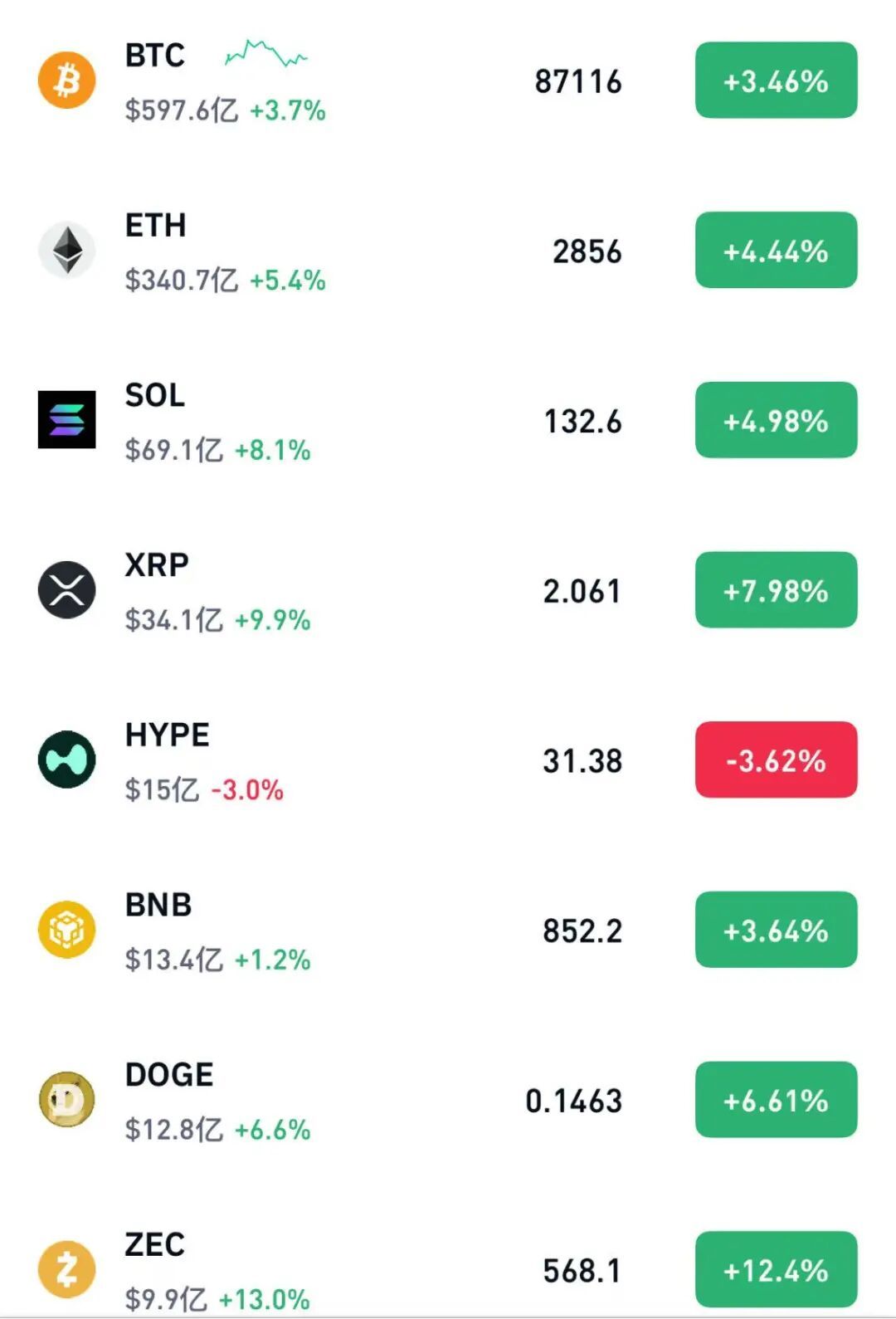
Task: Click the ETH +4.44% change badge
Action: pos(775,251)
